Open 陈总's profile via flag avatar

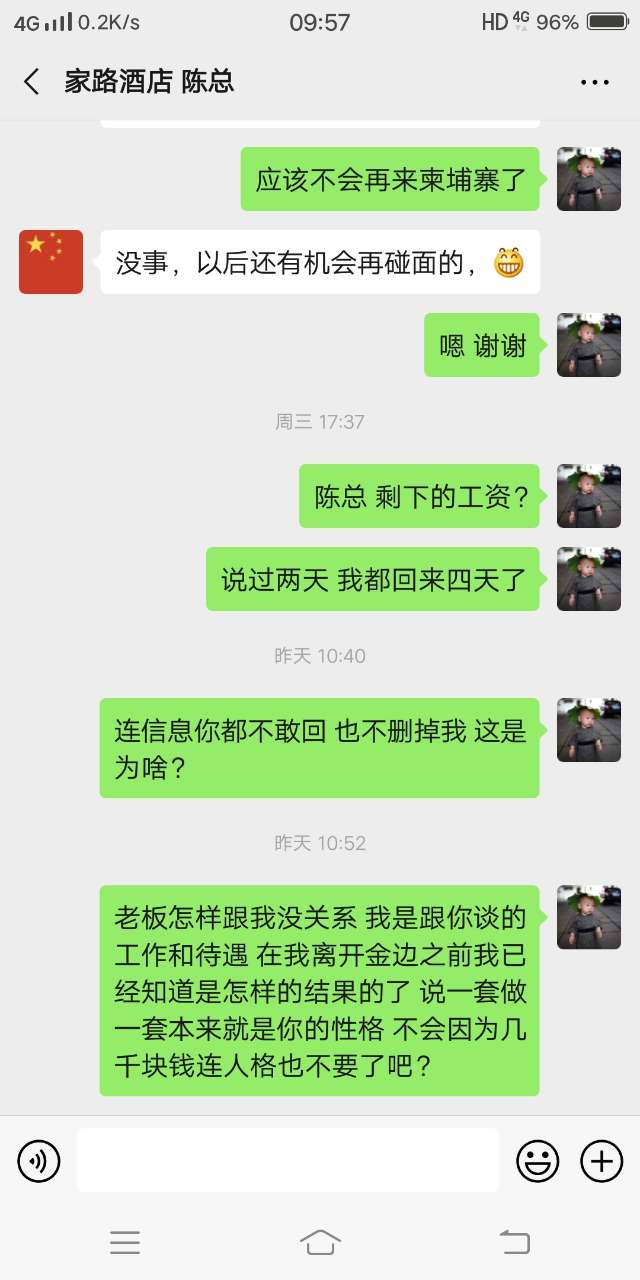coord(51,262)
